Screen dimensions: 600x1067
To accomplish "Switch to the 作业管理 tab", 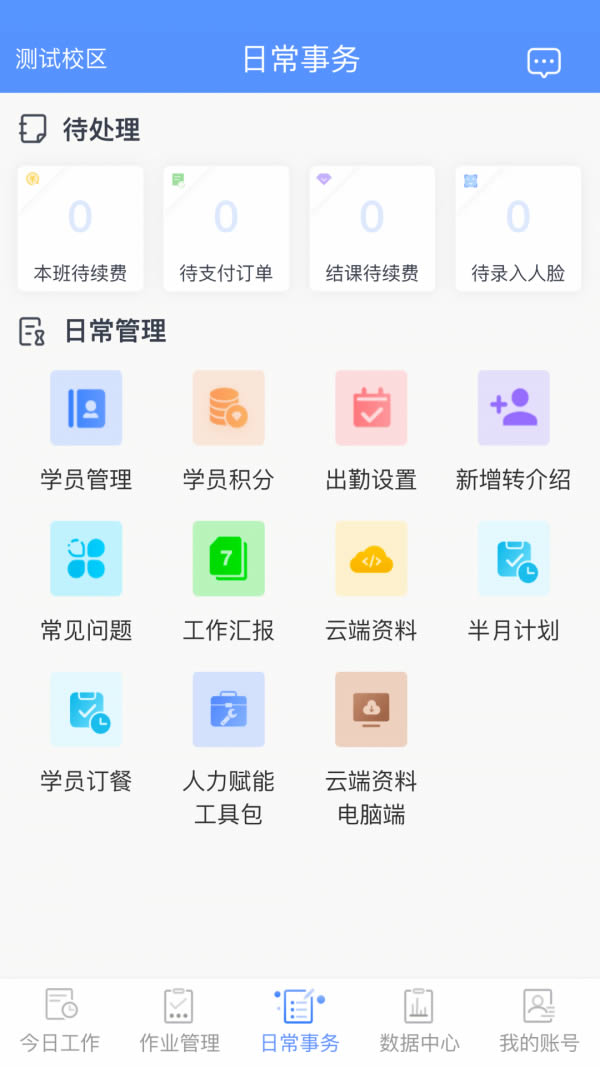I will pyautogui.click(x=180, y=1021).
